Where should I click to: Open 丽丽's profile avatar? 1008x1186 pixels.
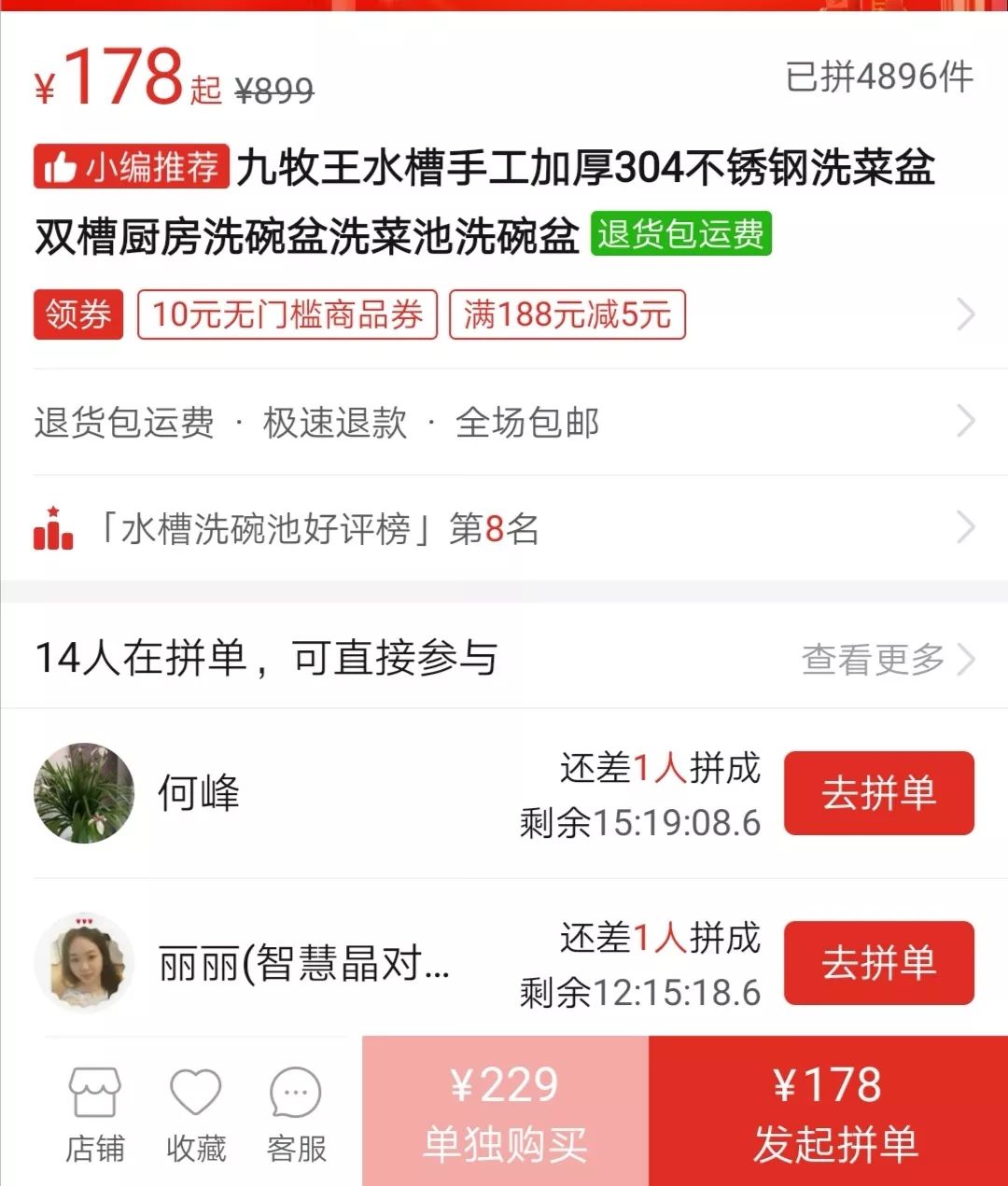(x=84, y=962)
